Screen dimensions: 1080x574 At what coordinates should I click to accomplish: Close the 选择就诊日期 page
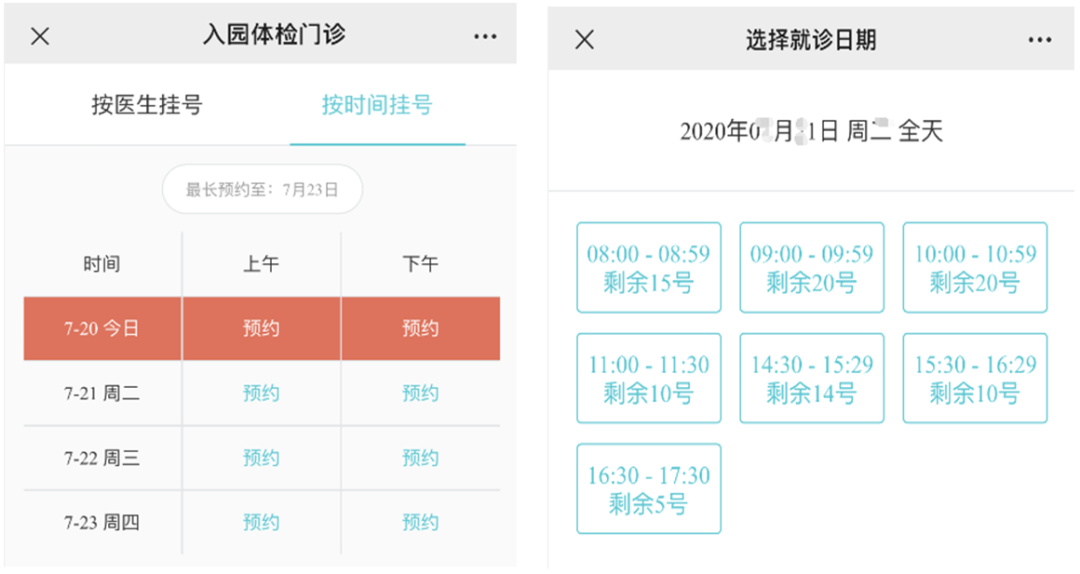click(x=585, y=39)
